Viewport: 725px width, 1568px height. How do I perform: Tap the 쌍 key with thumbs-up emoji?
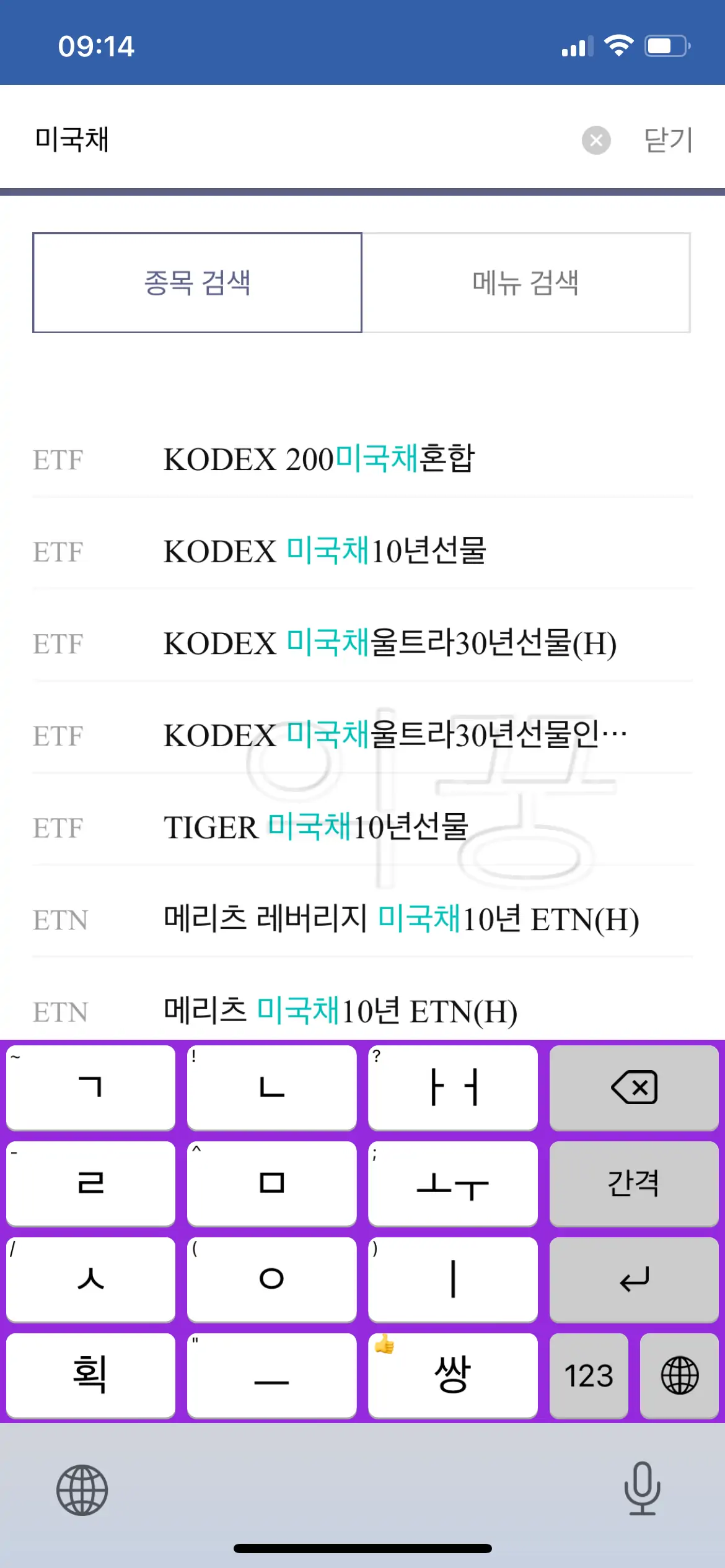point(452,1376)
